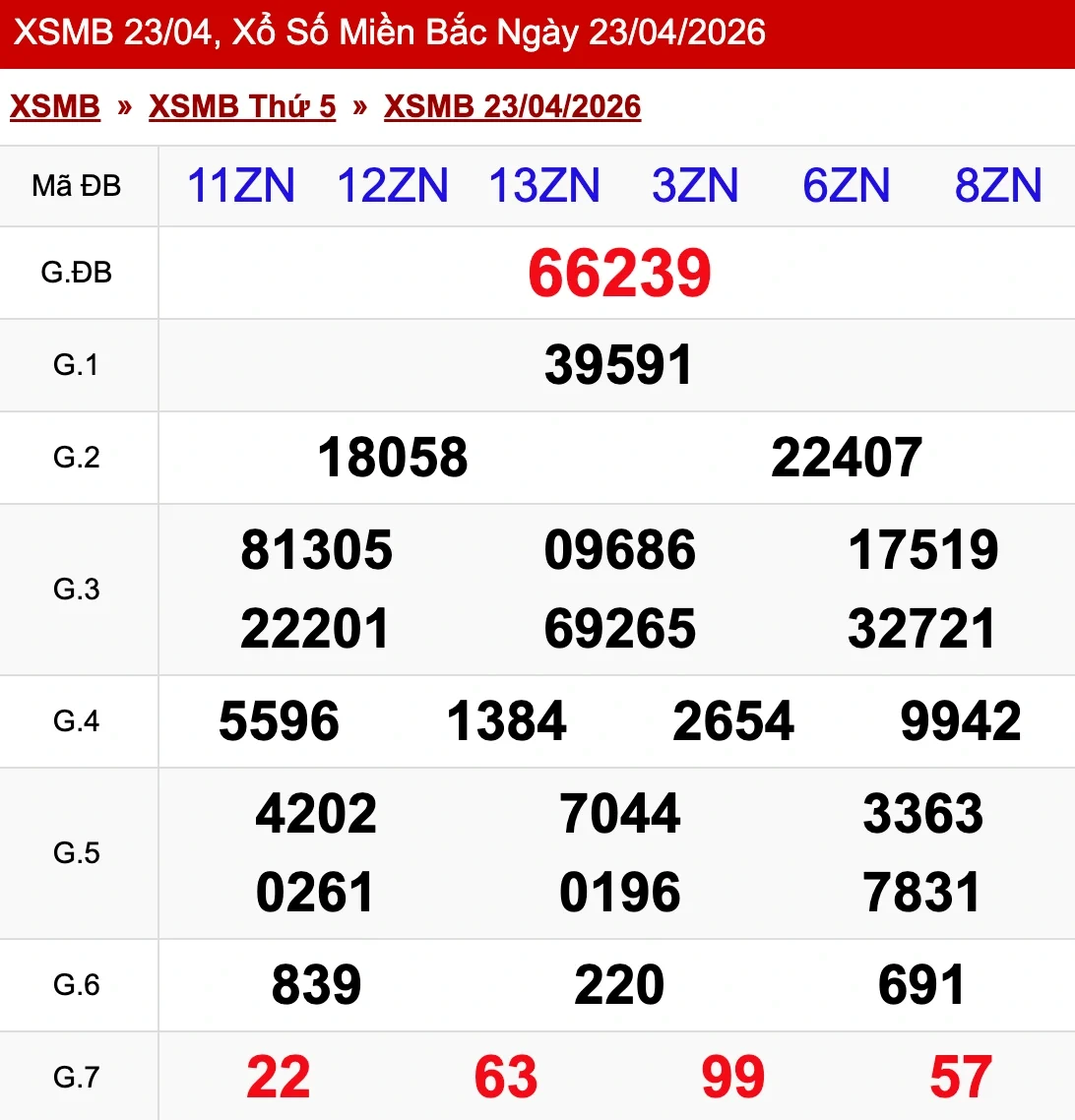Open the XSMB breadcrumb link
The height and width of the screenshot is (1120, 1075).
(55, 106)
